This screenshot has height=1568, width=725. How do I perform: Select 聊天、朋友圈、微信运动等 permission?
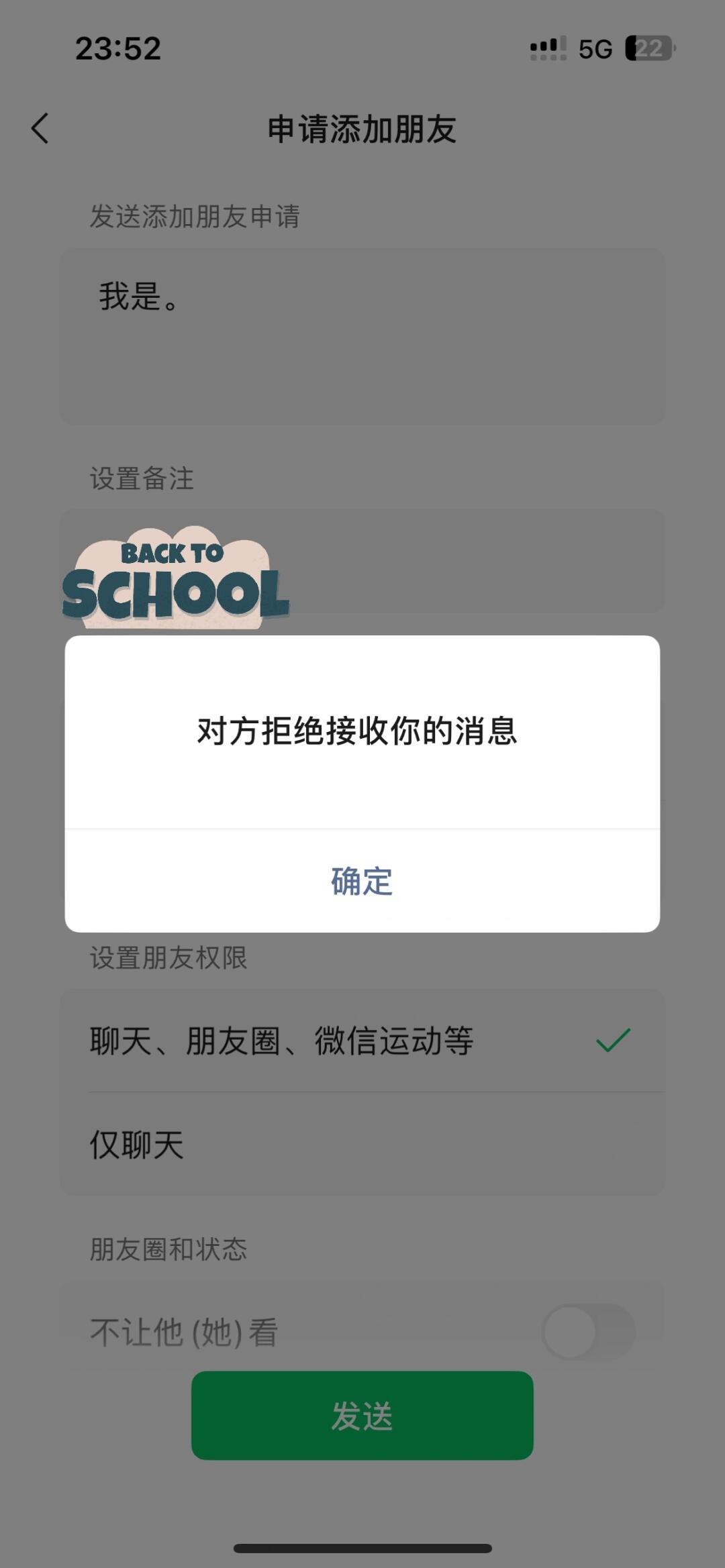(362, 1041)
